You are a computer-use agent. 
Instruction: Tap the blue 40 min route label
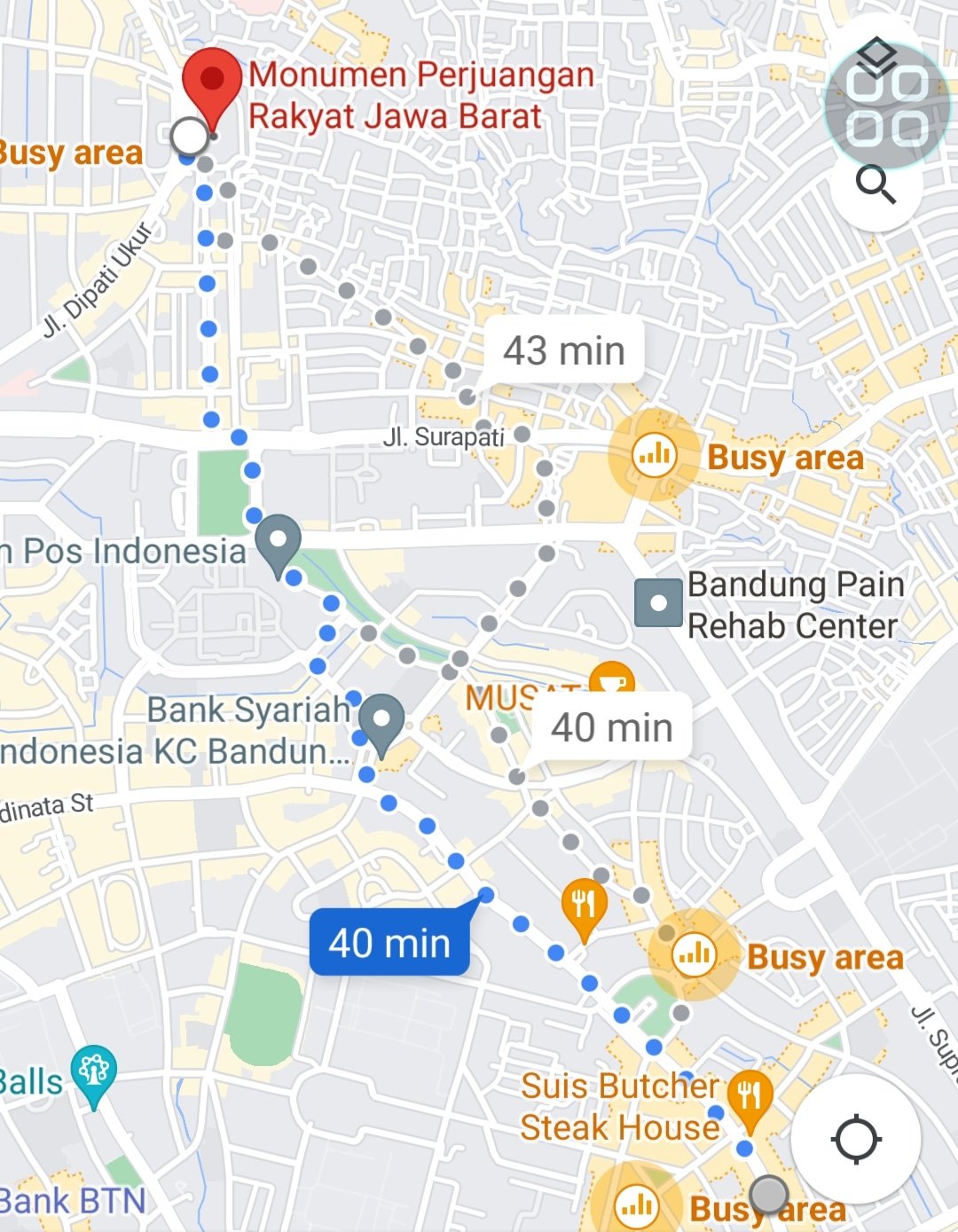click(389, 943)
